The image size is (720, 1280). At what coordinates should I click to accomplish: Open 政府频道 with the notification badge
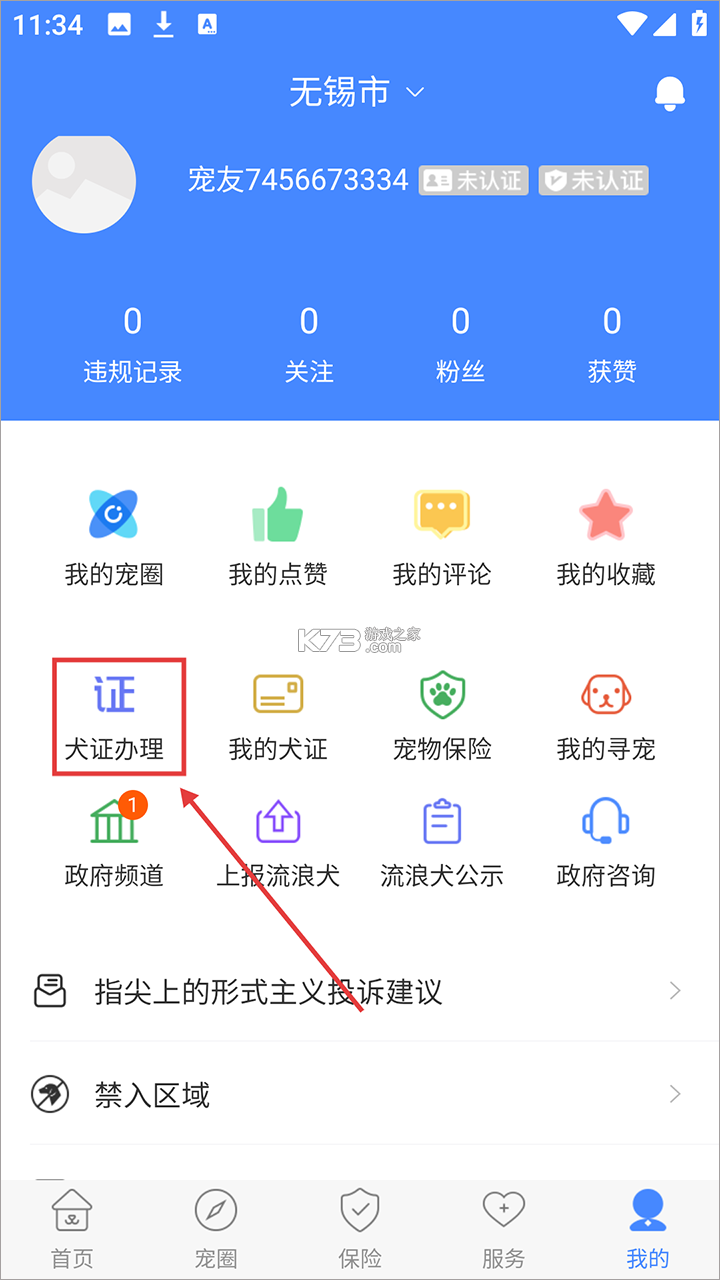point(113,840)
